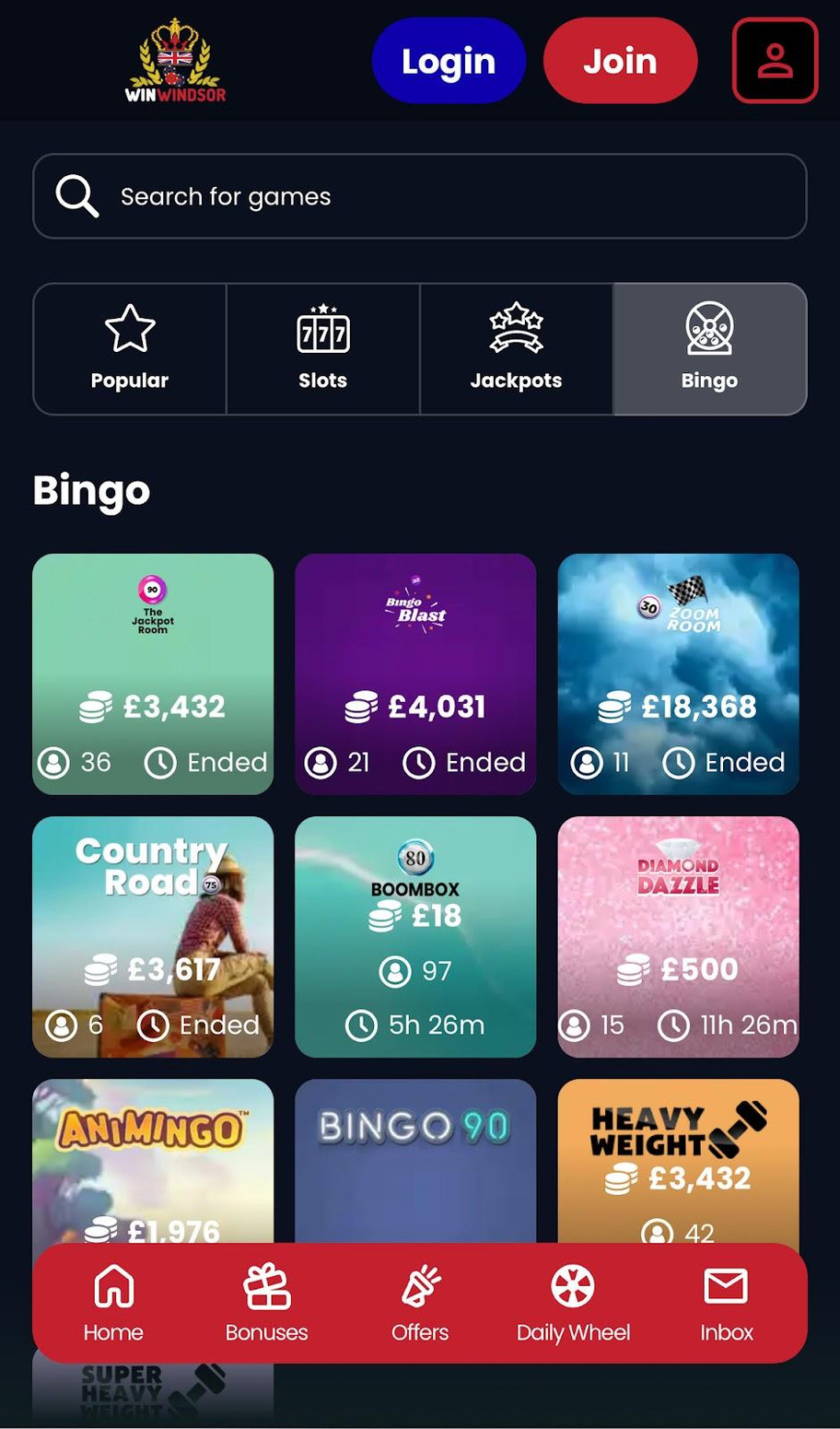Open the user profile icon

pyautogui.click(x=775, y=61)
